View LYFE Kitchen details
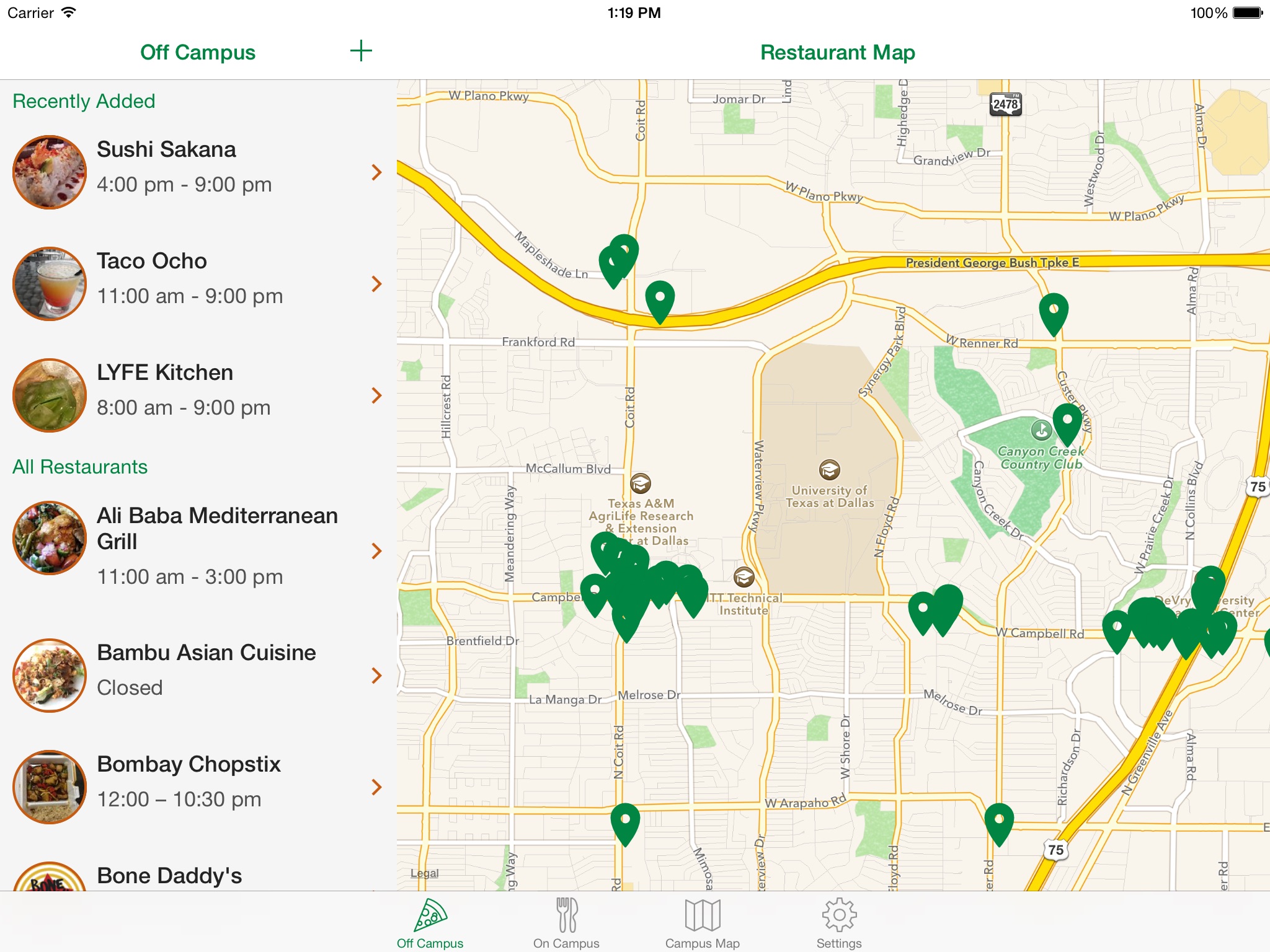The width and height of the screenshot is (1270, 952). (x=198, y=395)
